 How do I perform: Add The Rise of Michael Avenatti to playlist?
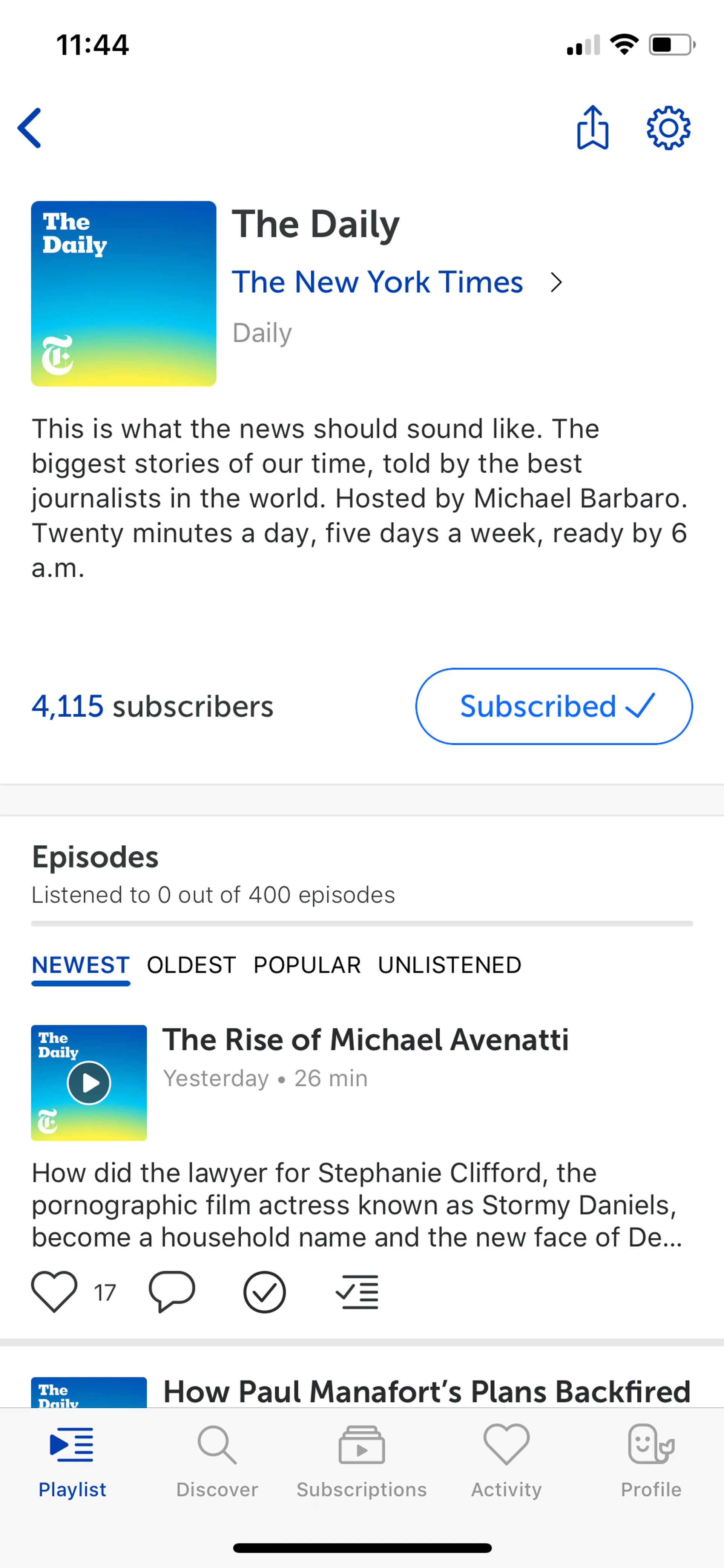[357, 1292]
